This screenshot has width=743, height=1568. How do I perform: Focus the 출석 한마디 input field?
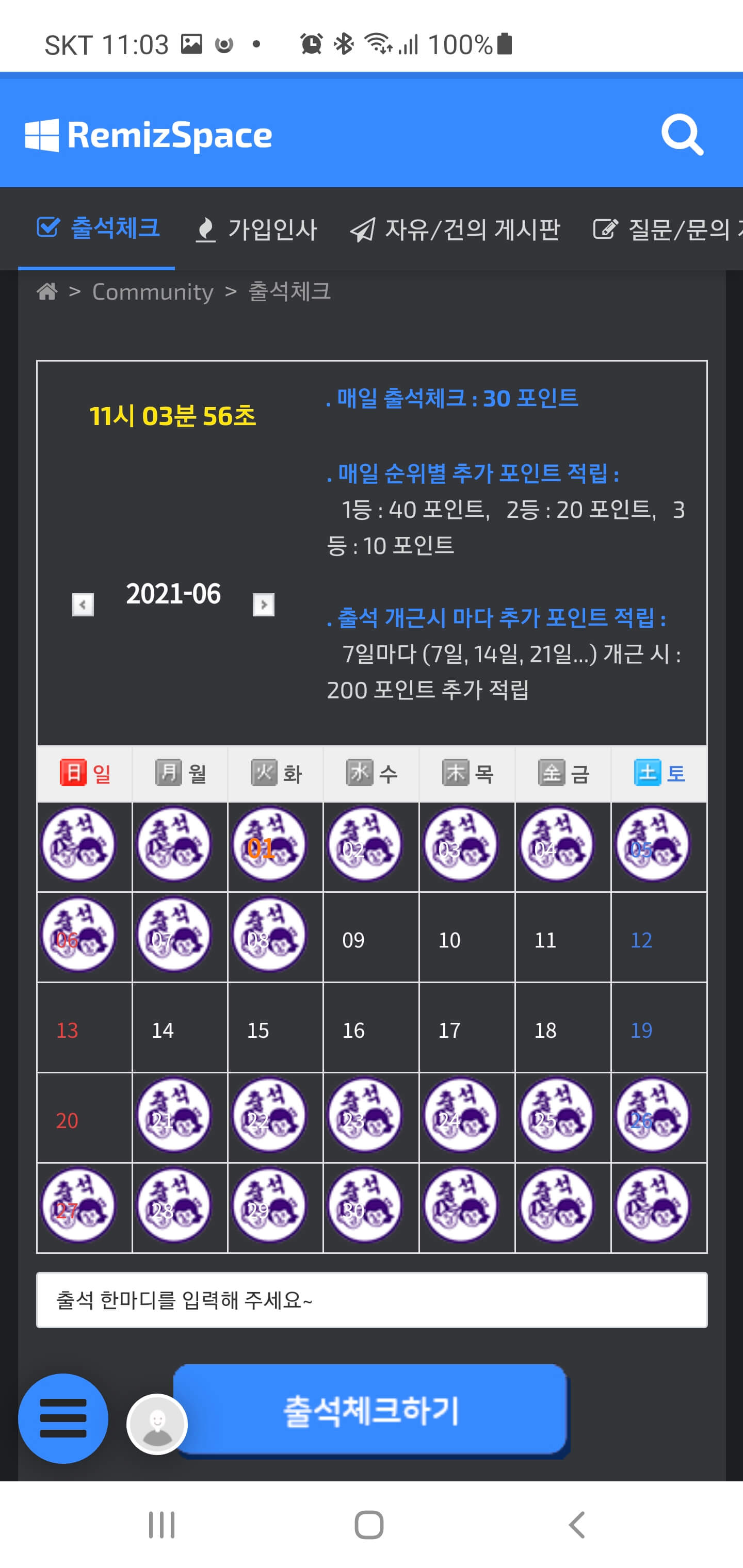(372, 1300)
